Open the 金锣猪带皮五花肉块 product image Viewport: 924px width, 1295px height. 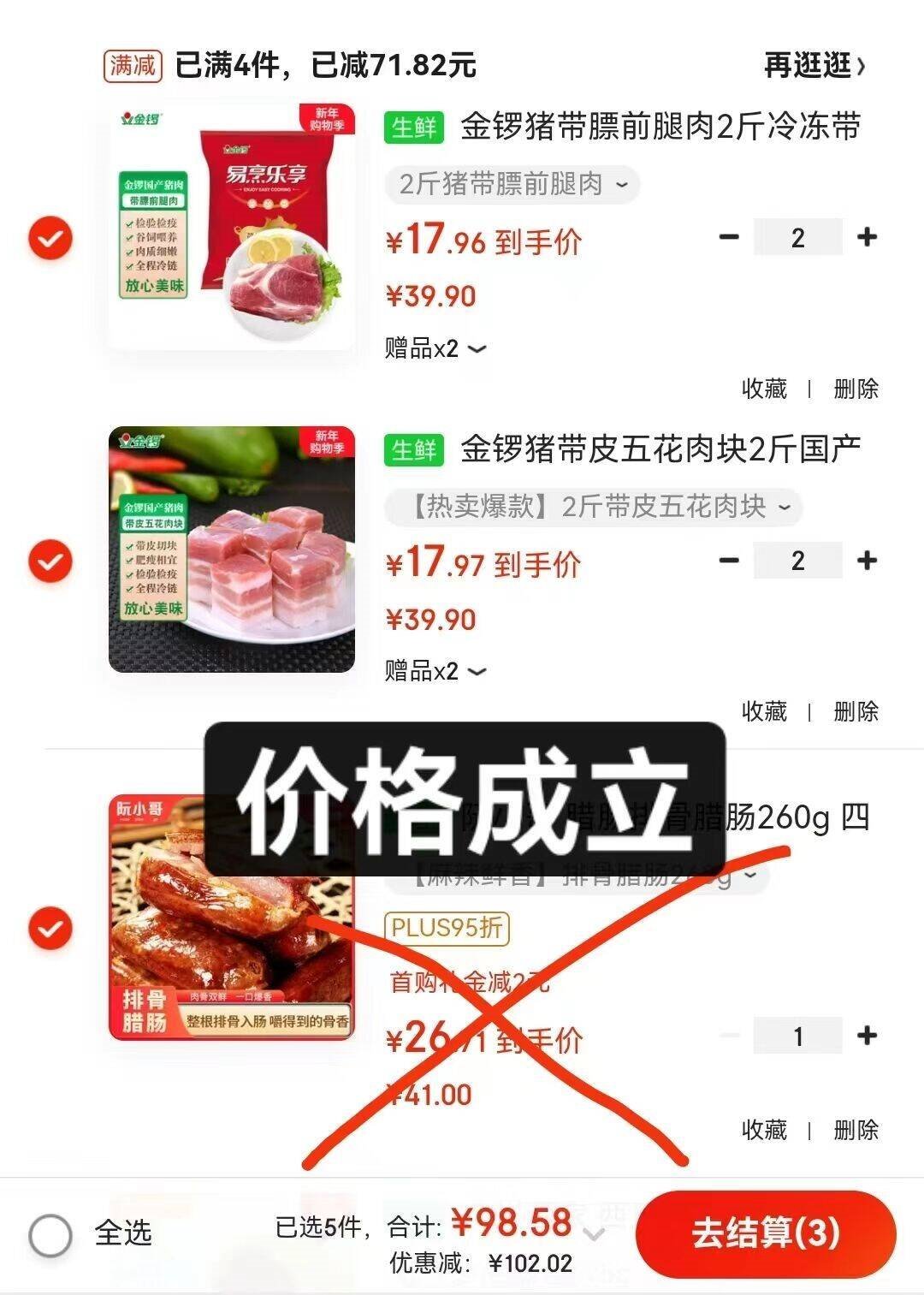pos(232,549)
